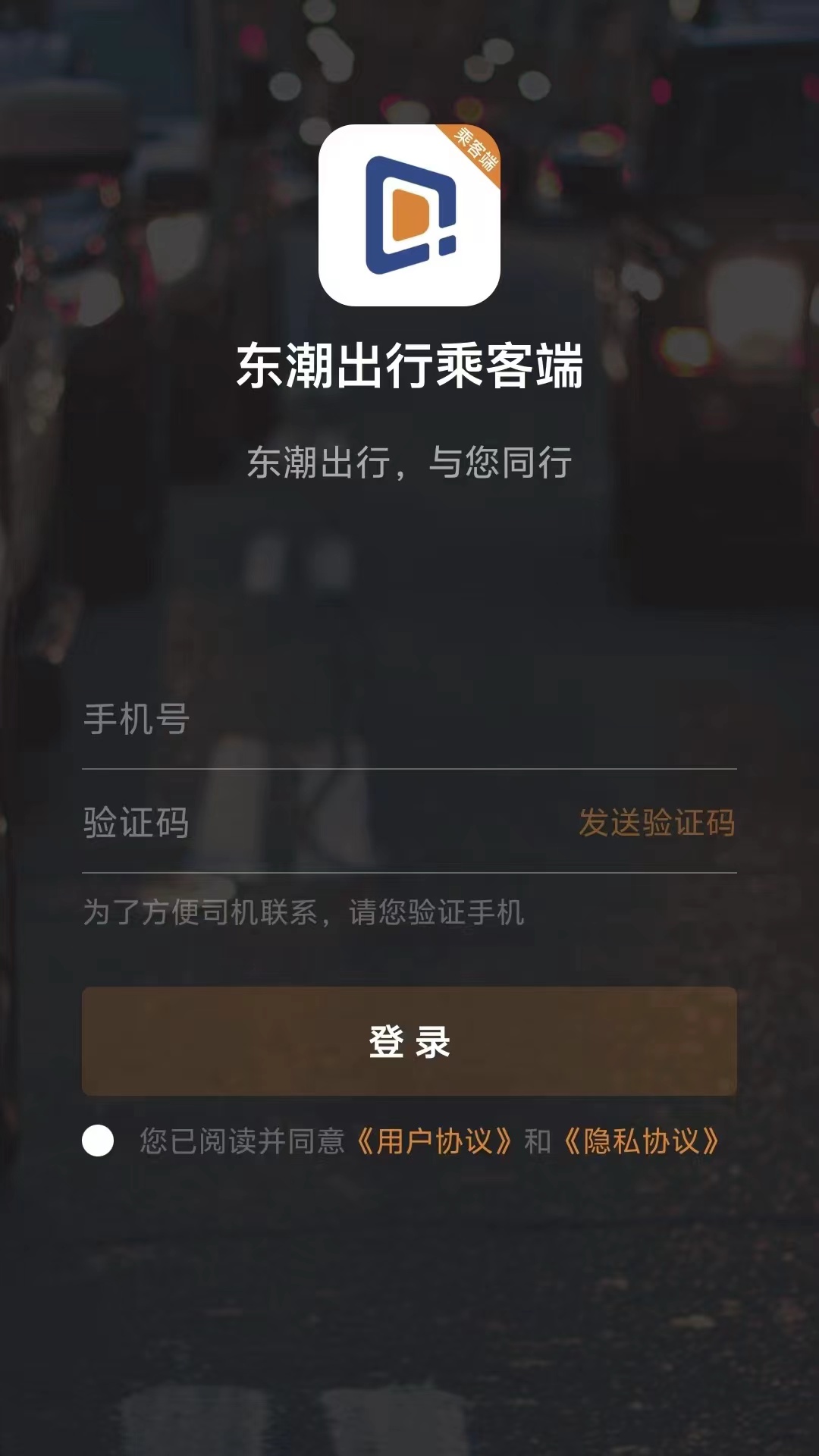The image size is (819, 1456).
Task: Send verification code via 发送验证码
Action: (657, 823)
